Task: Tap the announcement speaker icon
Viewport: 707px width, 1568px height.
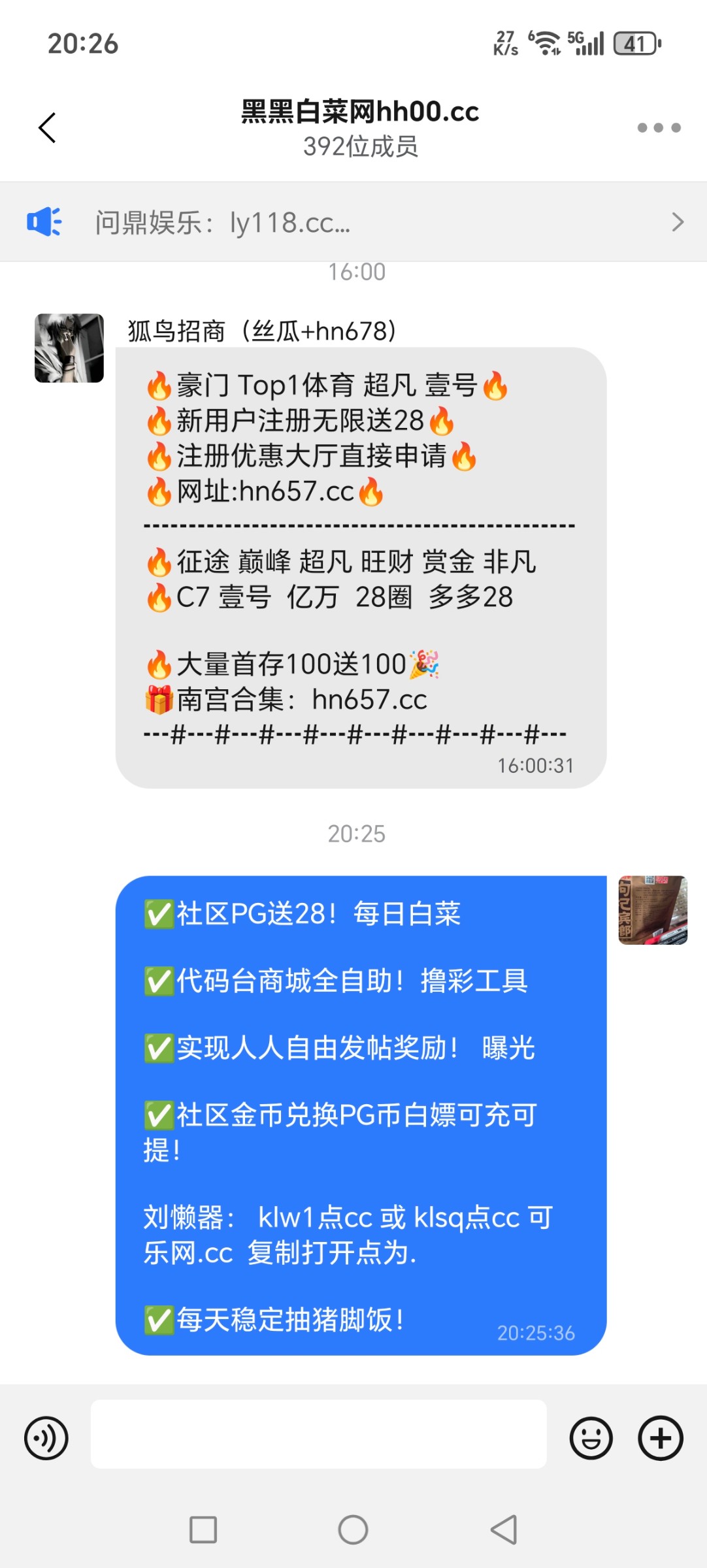Action: [46, 222]
